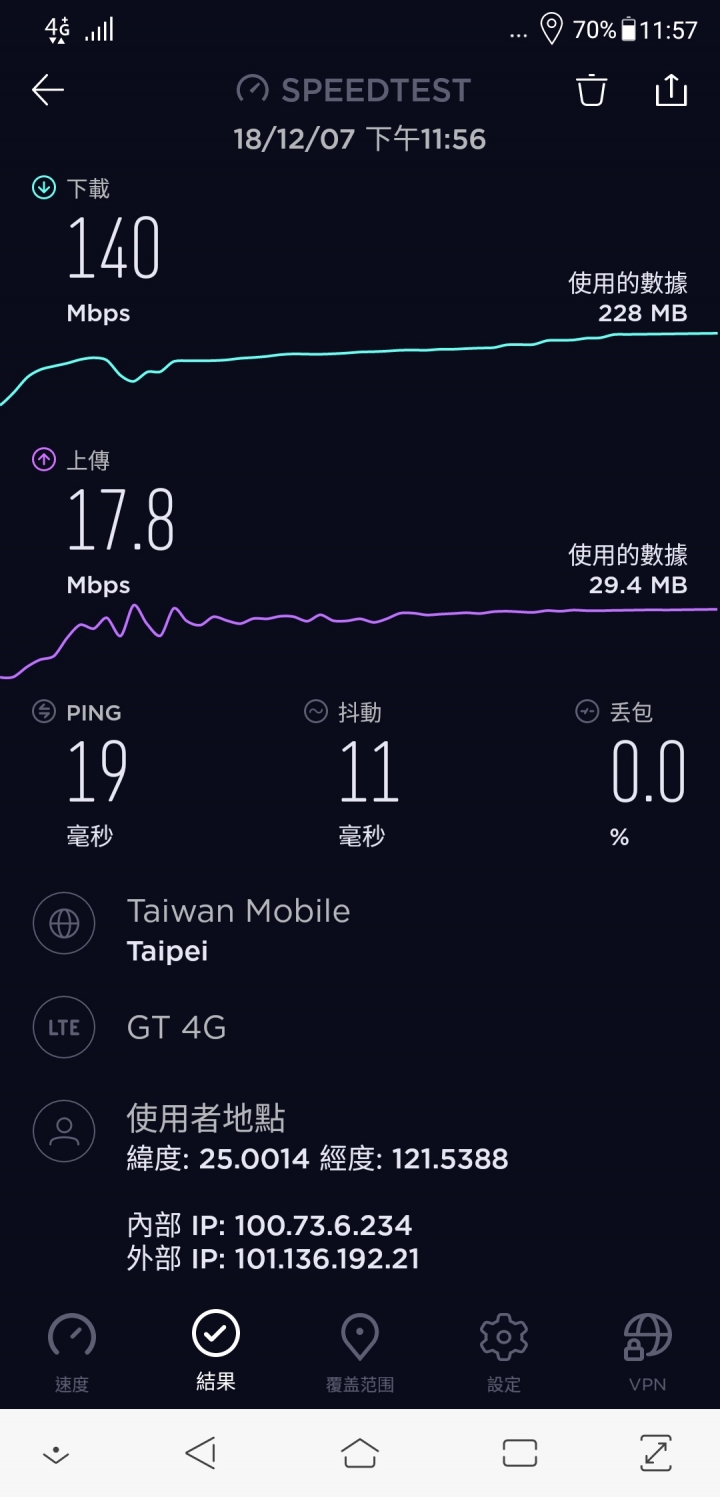
Task: Open the 設定 settings tab
Action: coord(504,1352)
